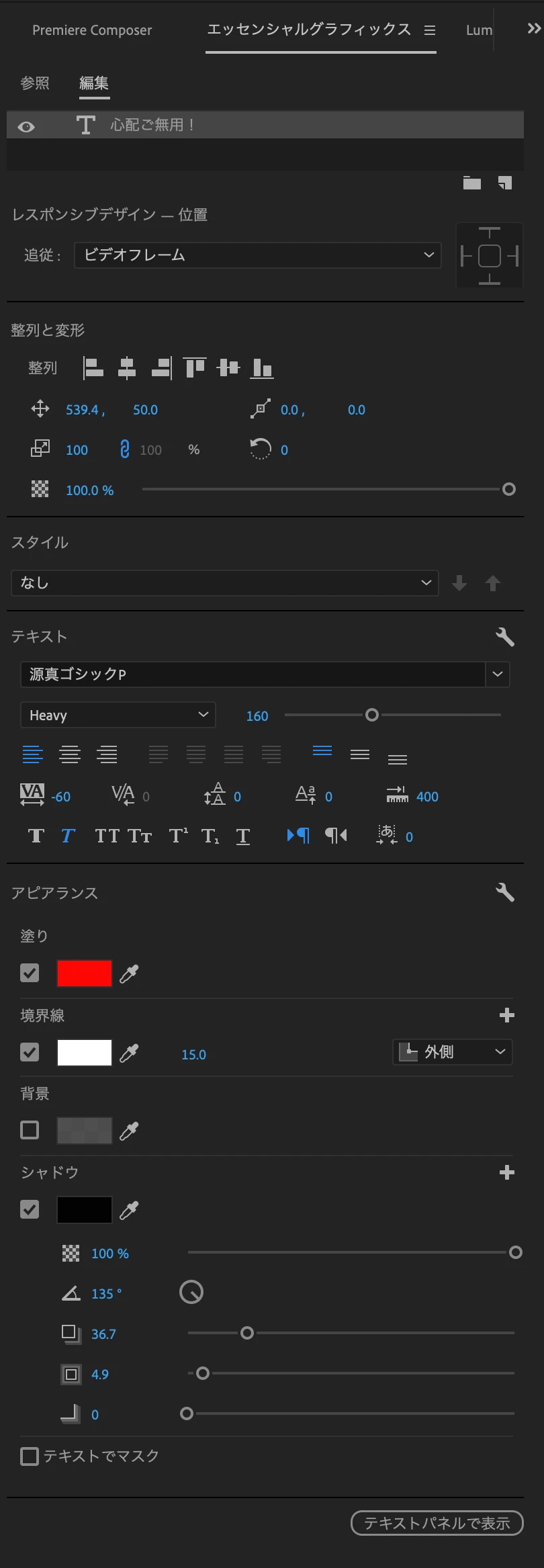544x1568 pixels.
Task: Open the 追従 ビデオフレーム dropdown
Action: 258,255
